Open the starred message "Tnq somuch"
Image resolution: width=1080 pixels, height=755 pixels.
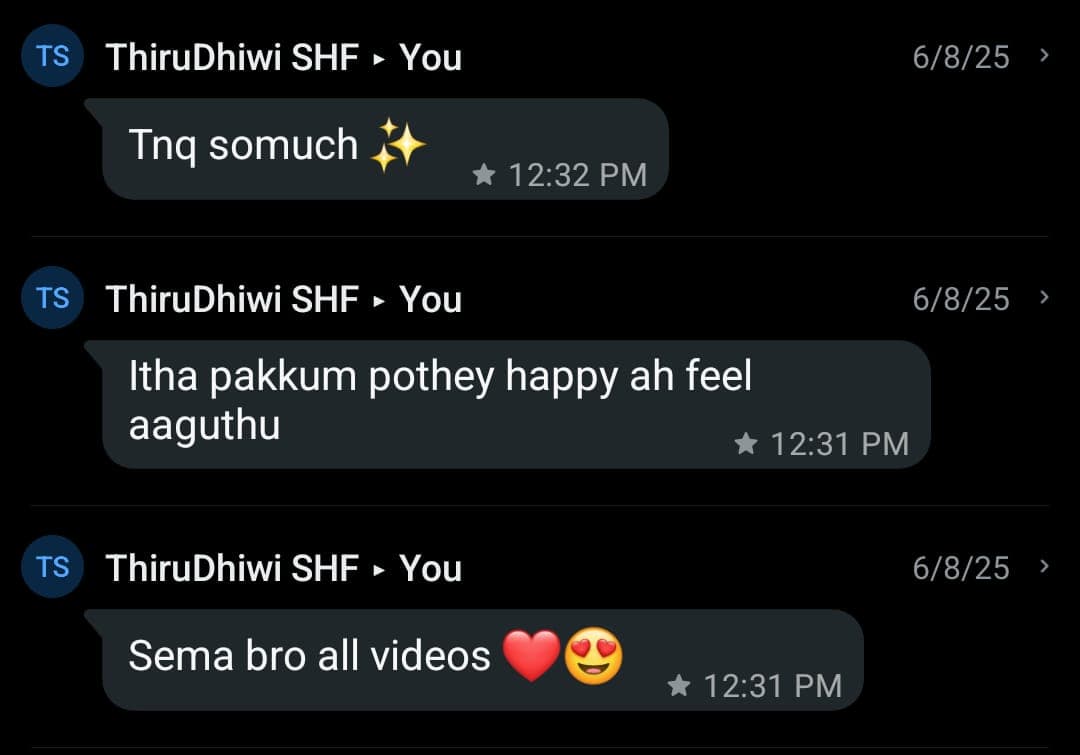tap(384, 149)
